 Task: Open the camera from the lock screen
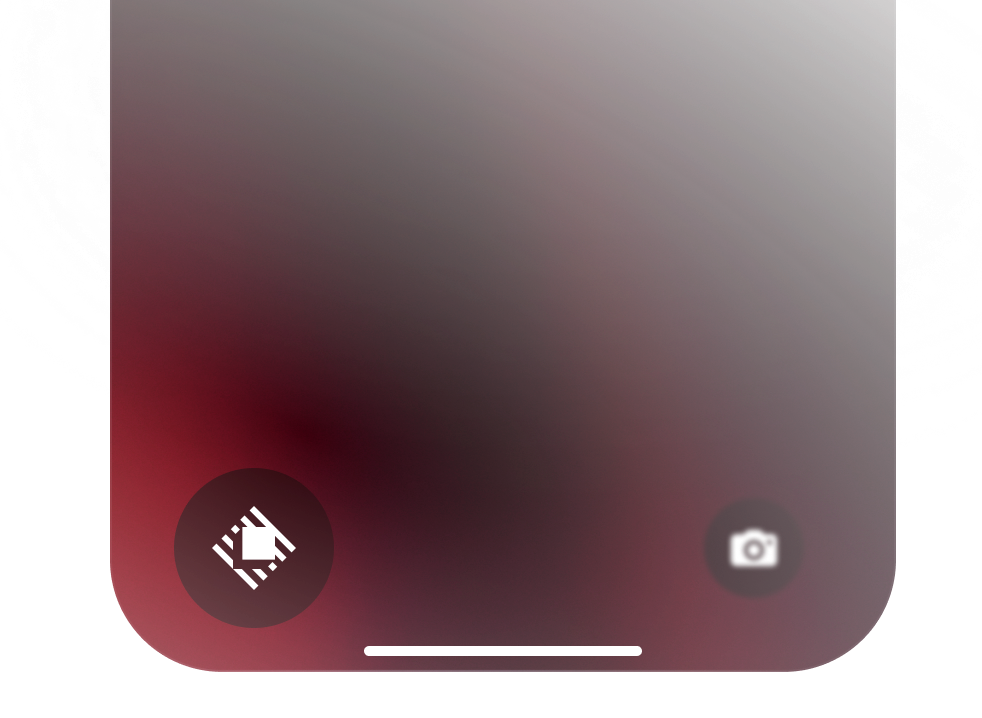[753, 548]
